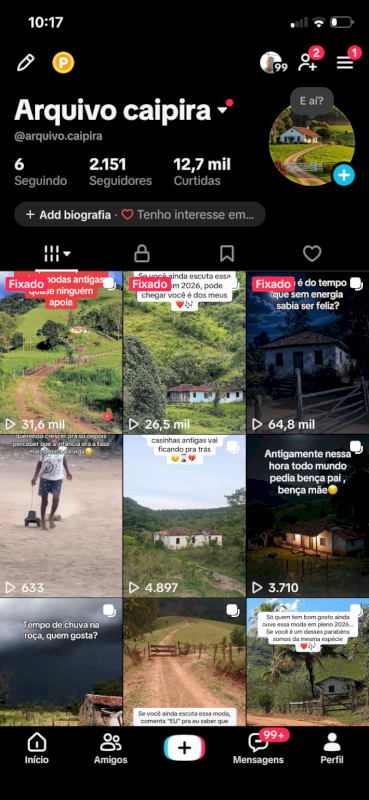Tap the pencil edit icon
The width and height of the screenshot is (369, 800).
point(26,63)
